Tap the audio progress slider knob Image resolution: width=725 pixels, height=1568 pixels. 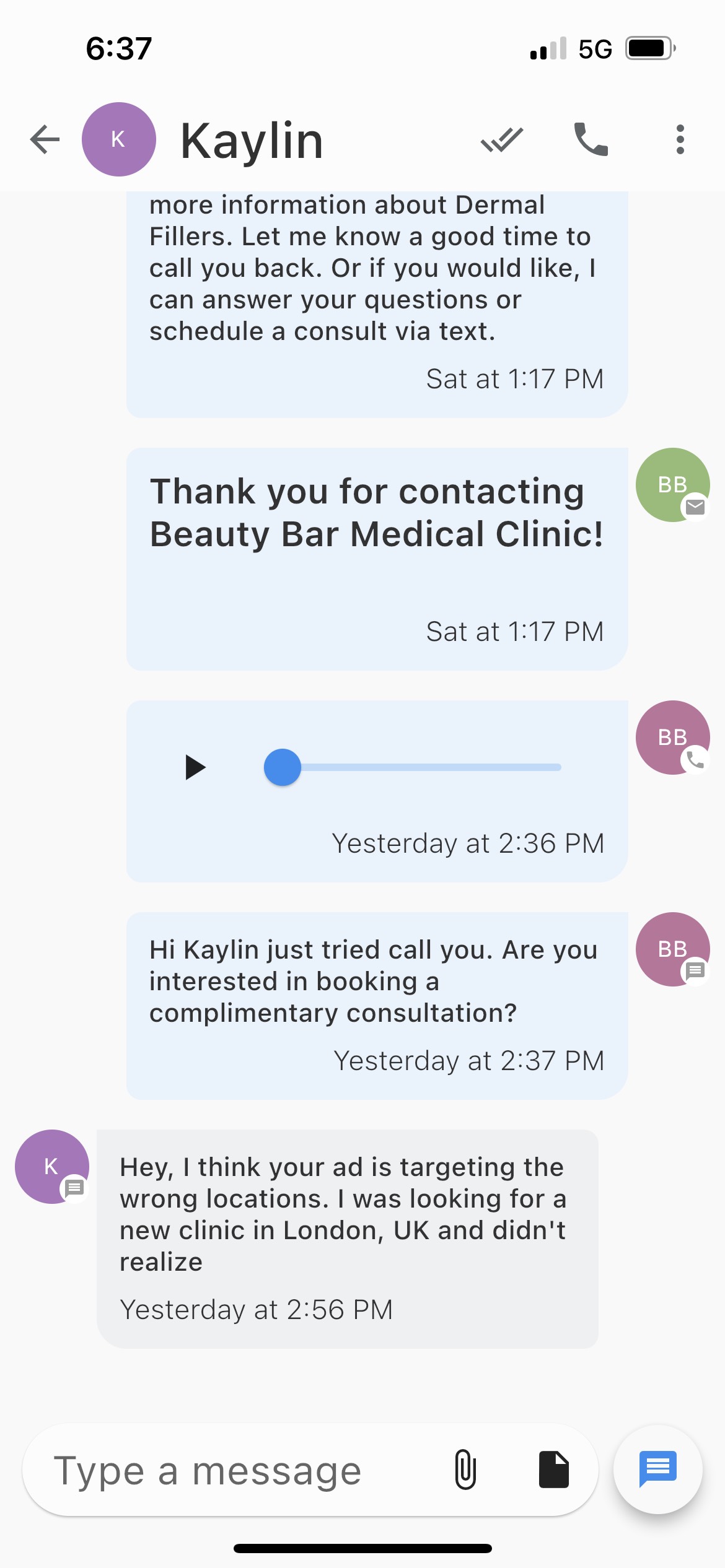[x=283, y=767]
